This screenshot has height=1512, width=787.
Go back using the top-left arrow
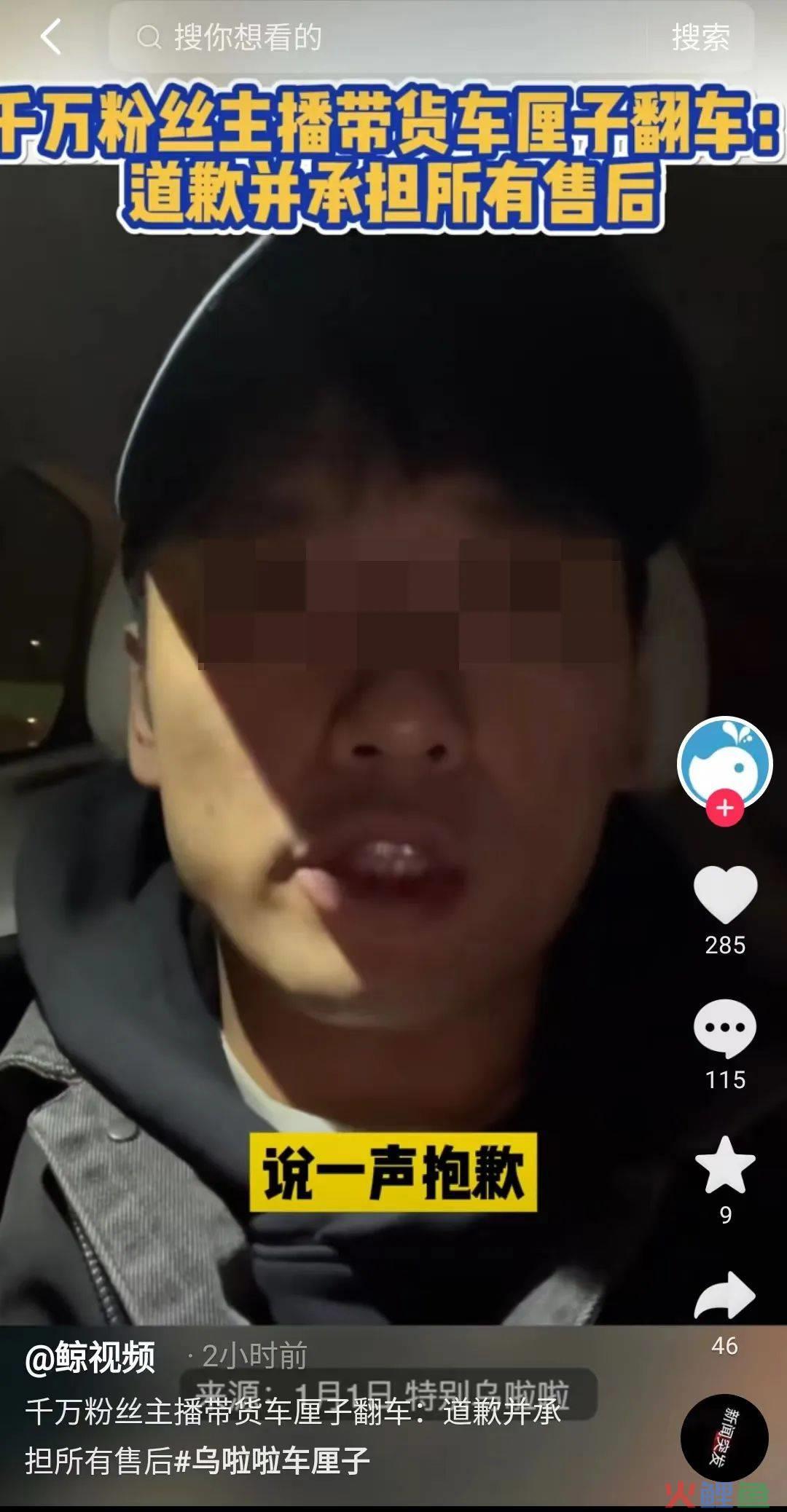(x=51, y=36)
